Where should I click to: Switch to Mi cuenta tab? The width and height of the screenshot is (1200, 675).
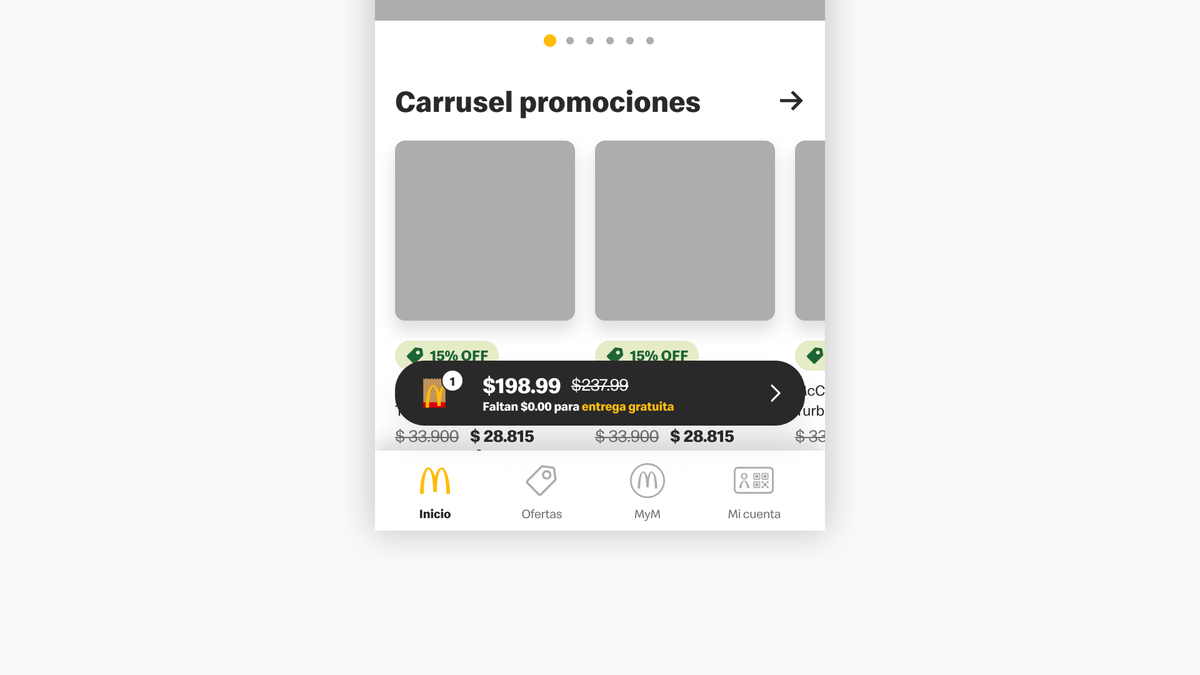754,492
